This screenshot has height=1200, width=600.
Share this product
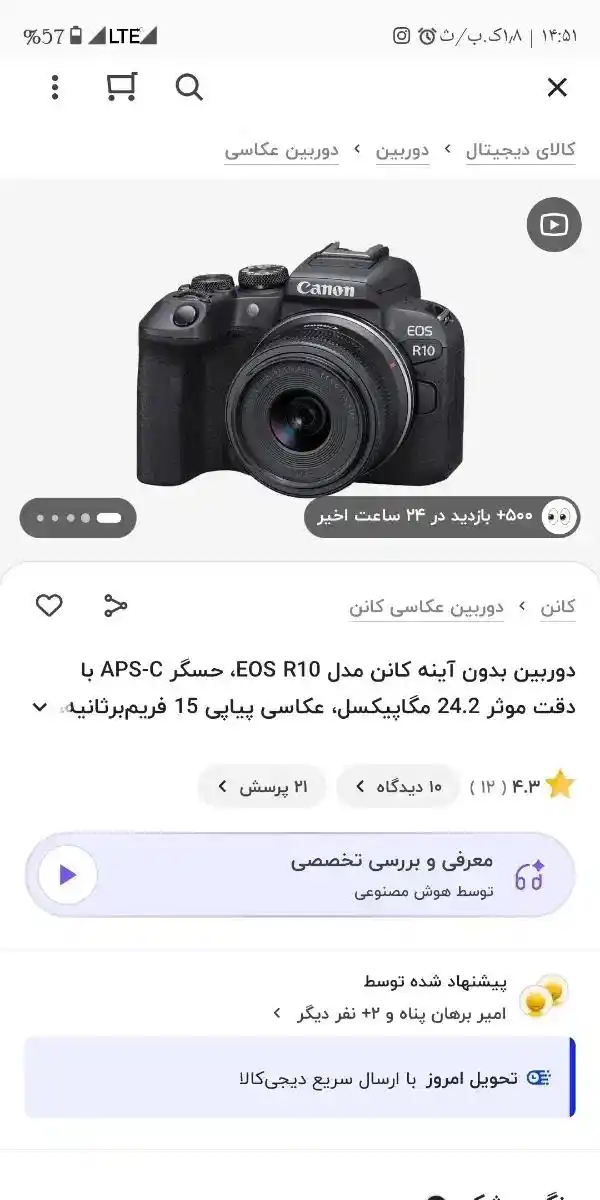116,605
